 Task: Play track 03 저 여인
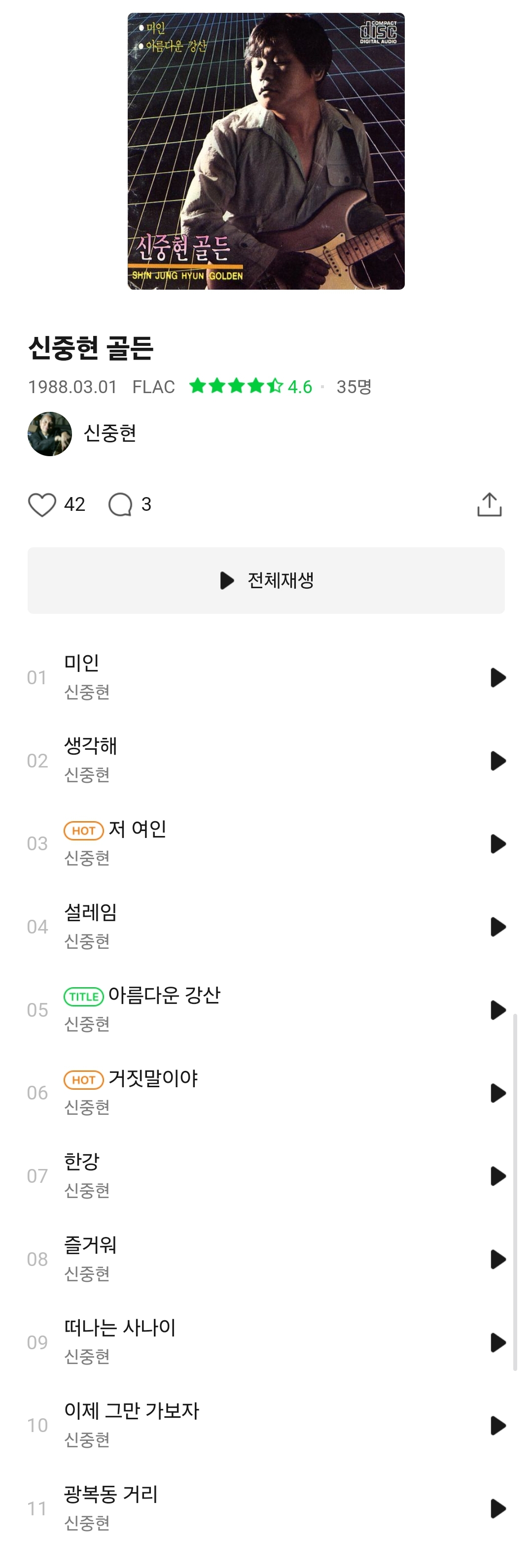pos(497,844)
